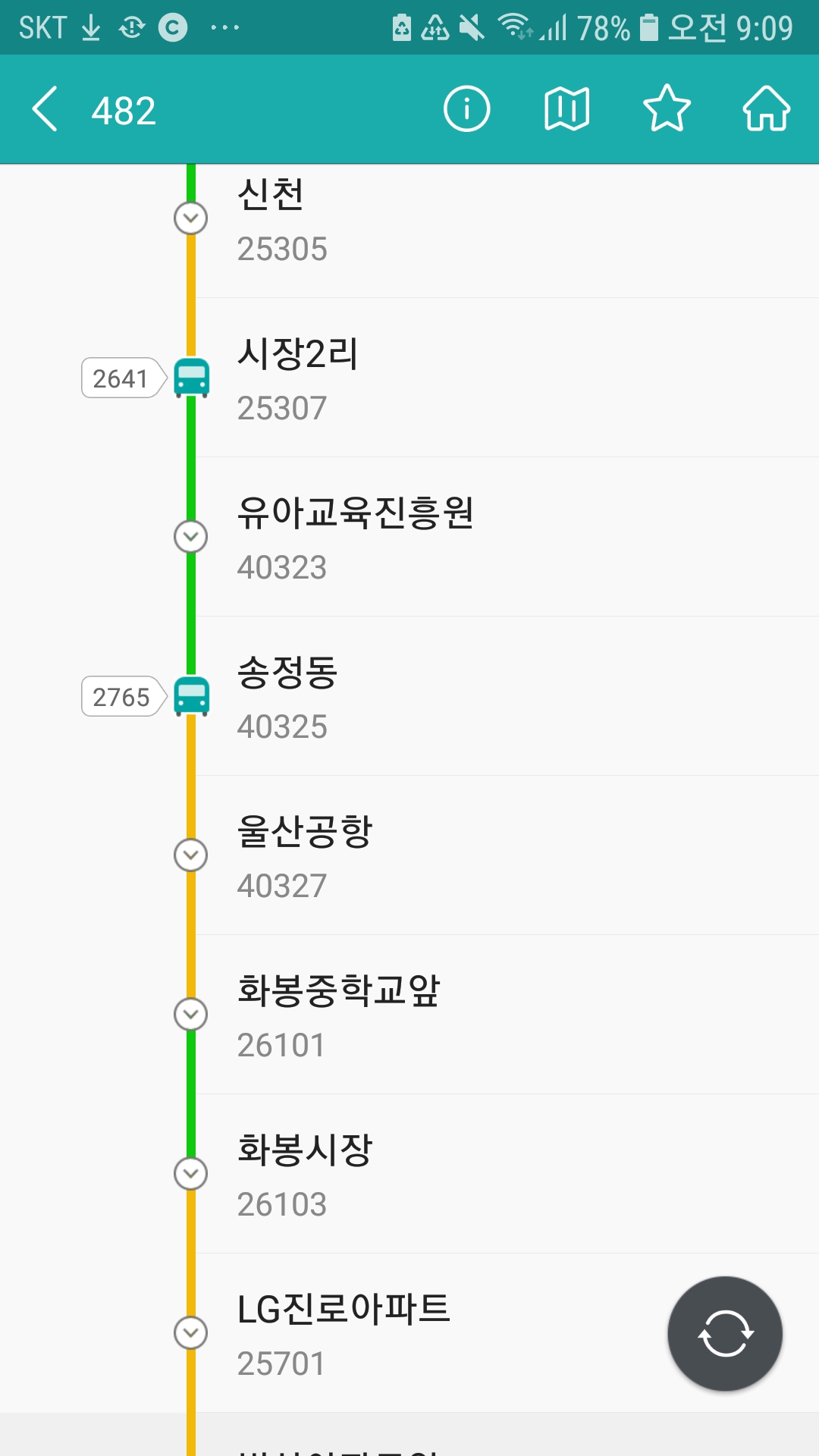The height and width of the screenshot is (1456, 819).
Task: Open stop 송정동 40325
Action: tap(507, 696)
